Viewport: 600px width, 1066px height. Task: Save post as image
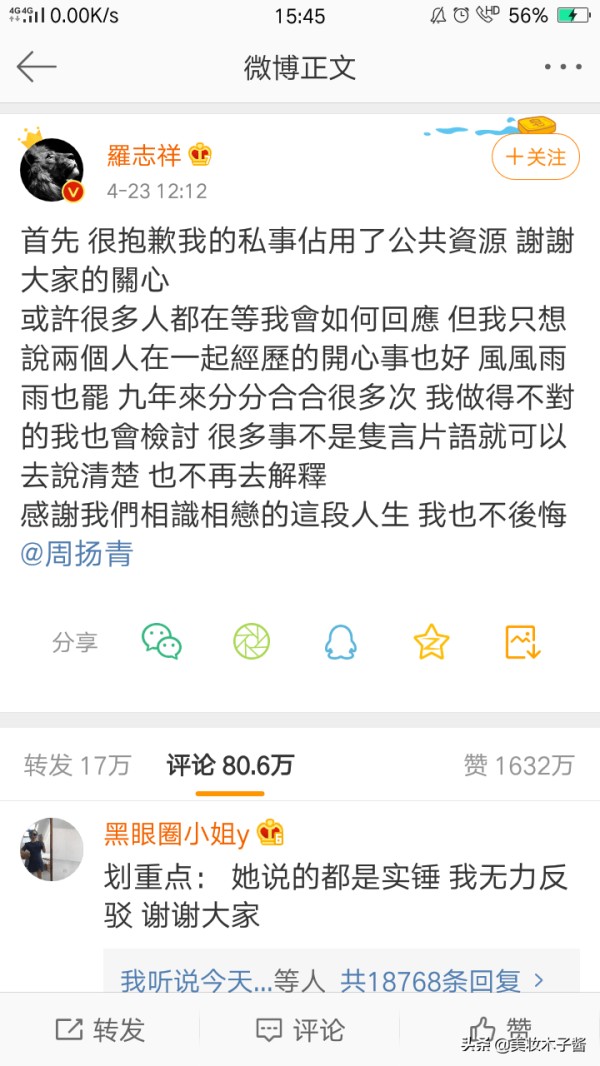522,641
